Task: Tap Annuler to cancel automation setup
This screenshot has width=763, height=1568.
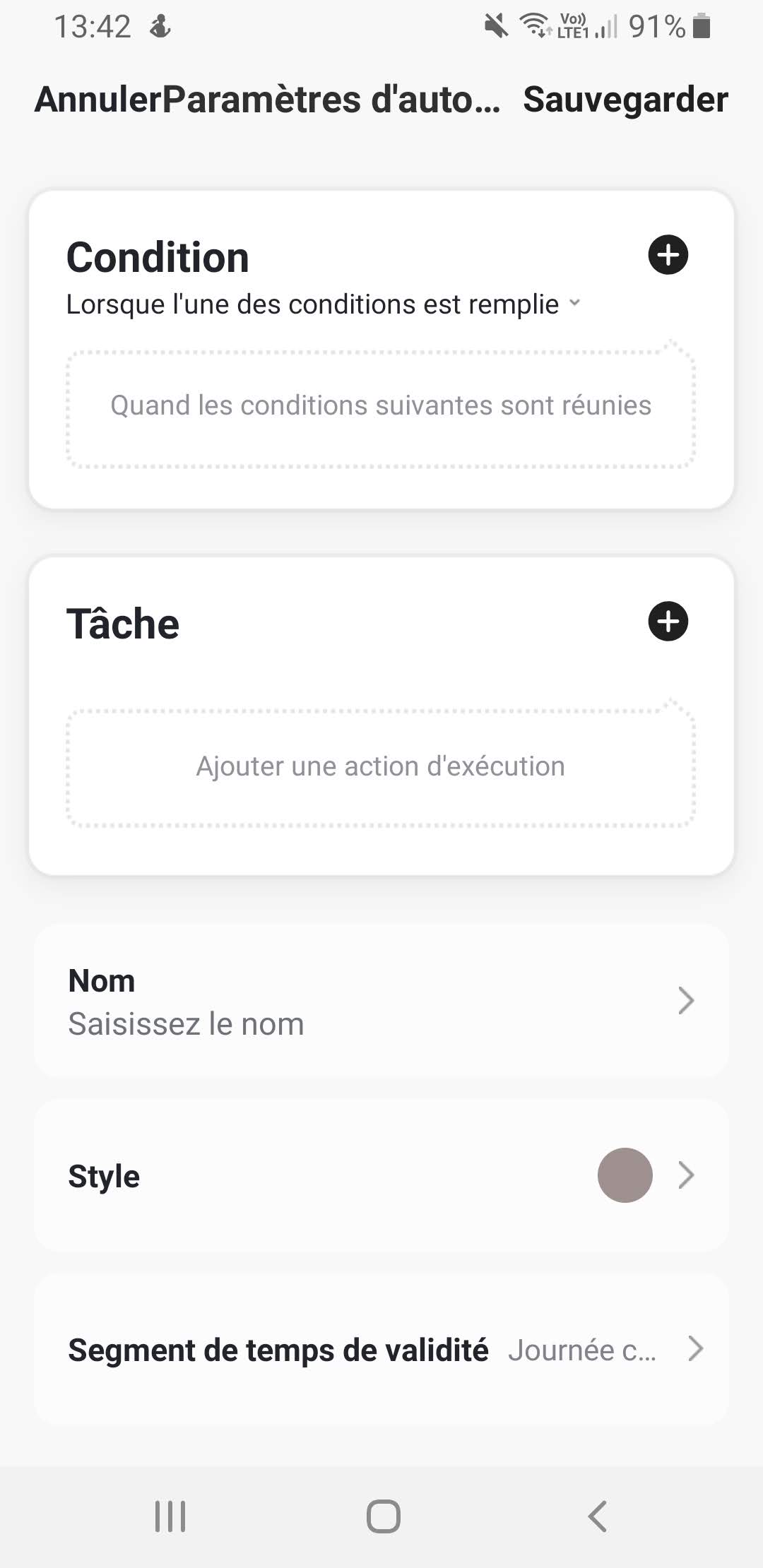Action: click(x=97, y=100)
